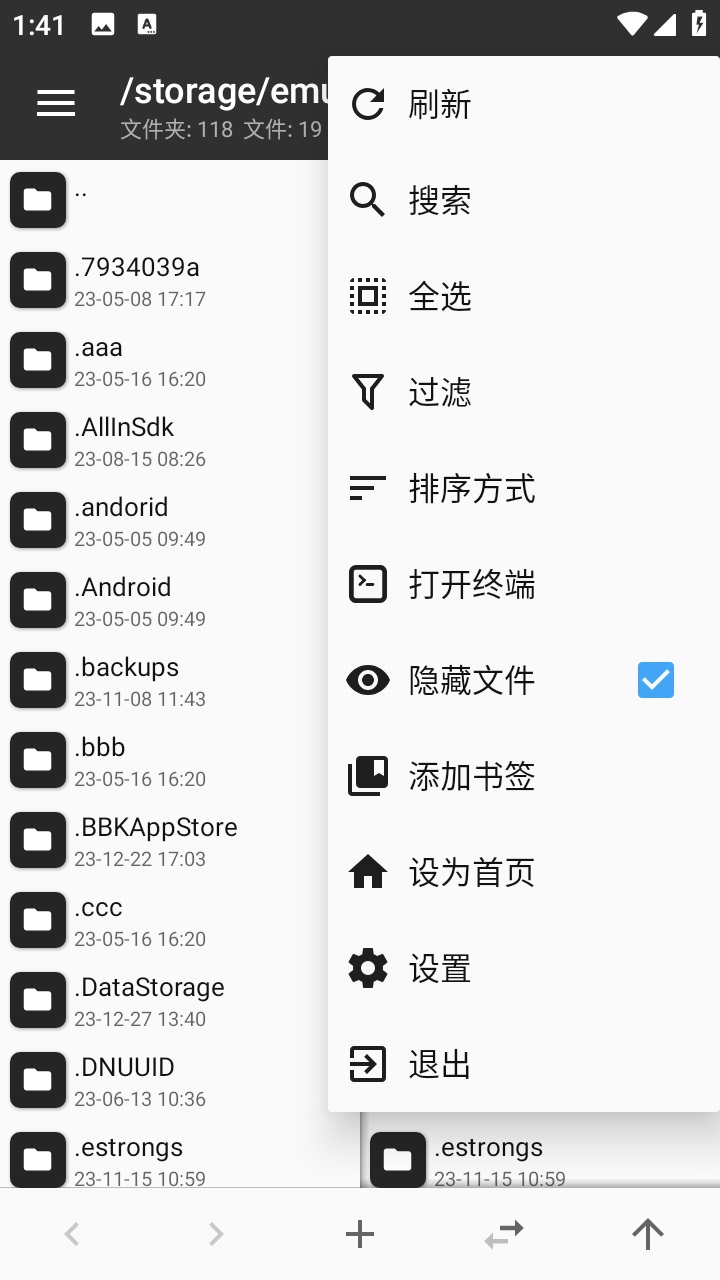This screenshot has width=720, height=1280.
Task: Tap 添加书签 to add bookmark
Action: point(524,776)
